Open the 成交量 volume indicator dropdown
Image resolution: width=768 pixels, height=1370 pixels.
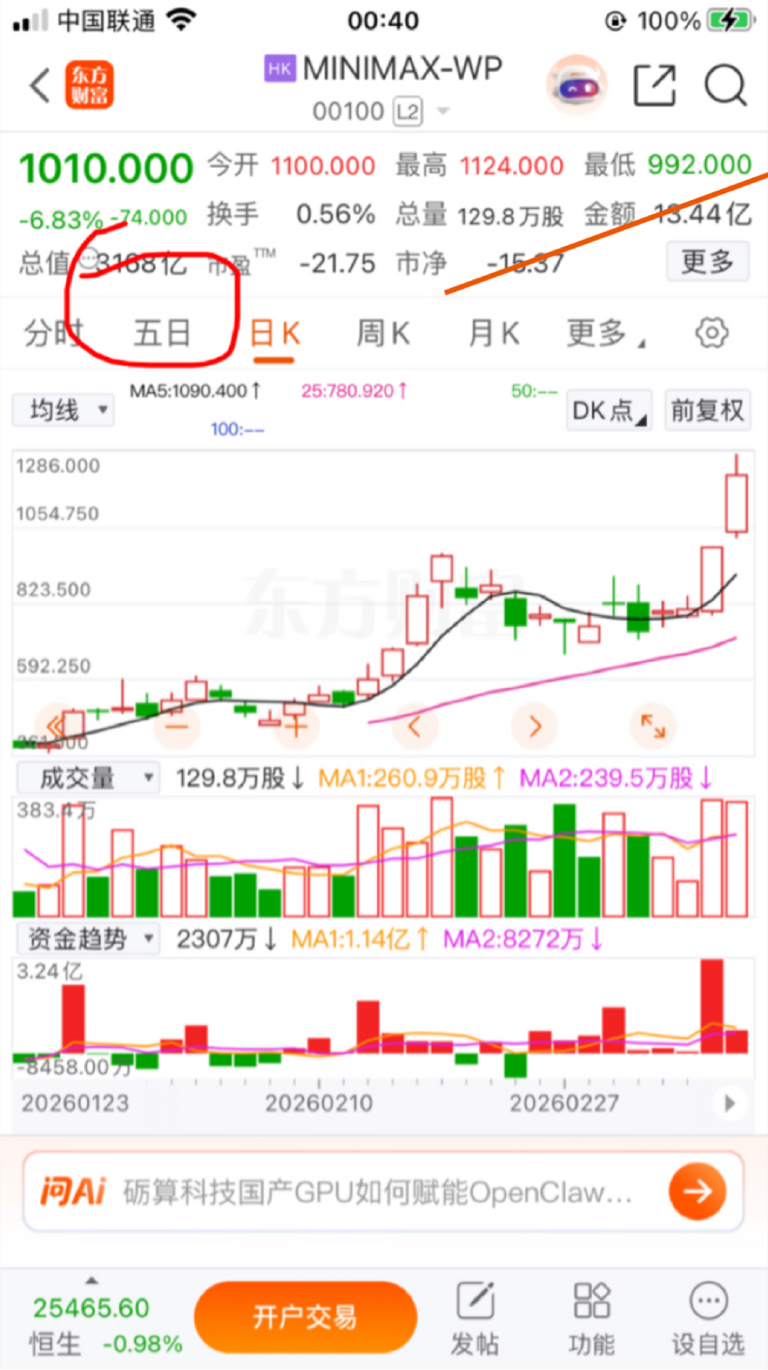click(86, 777)
